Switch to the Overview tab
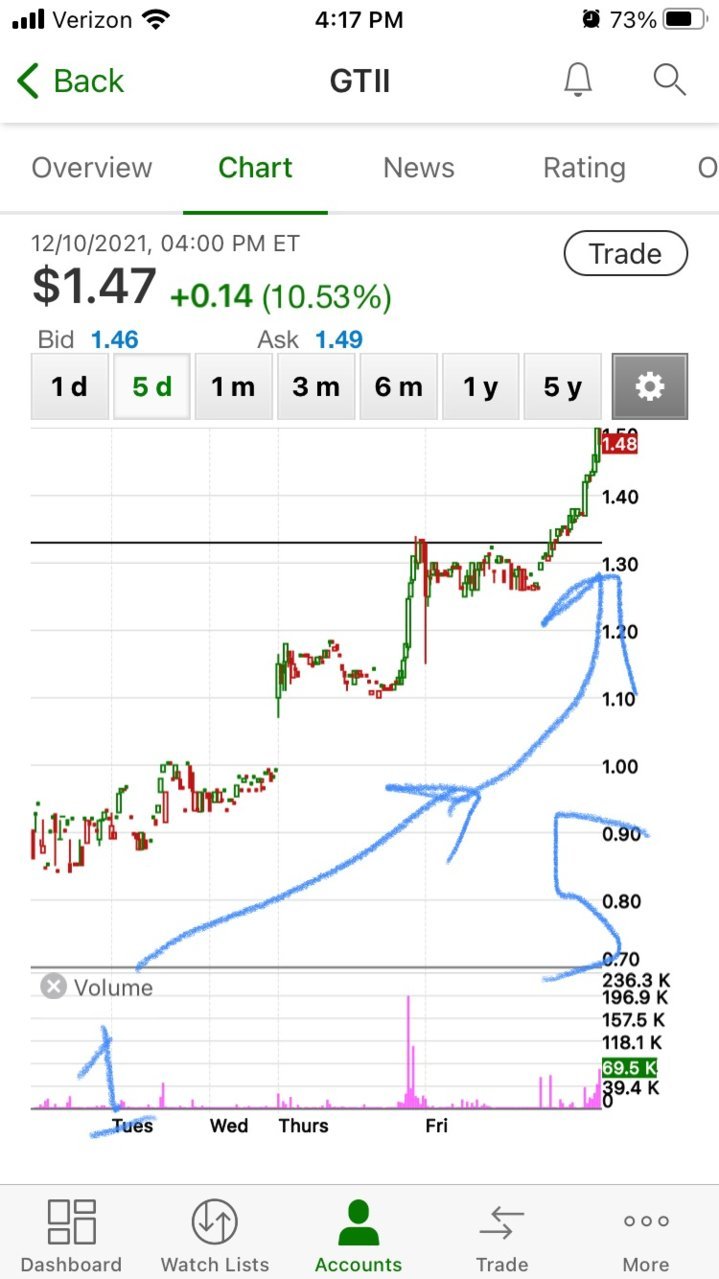Image resolution: width=719 pixels, height=1279 pixels. coord(92,168)
